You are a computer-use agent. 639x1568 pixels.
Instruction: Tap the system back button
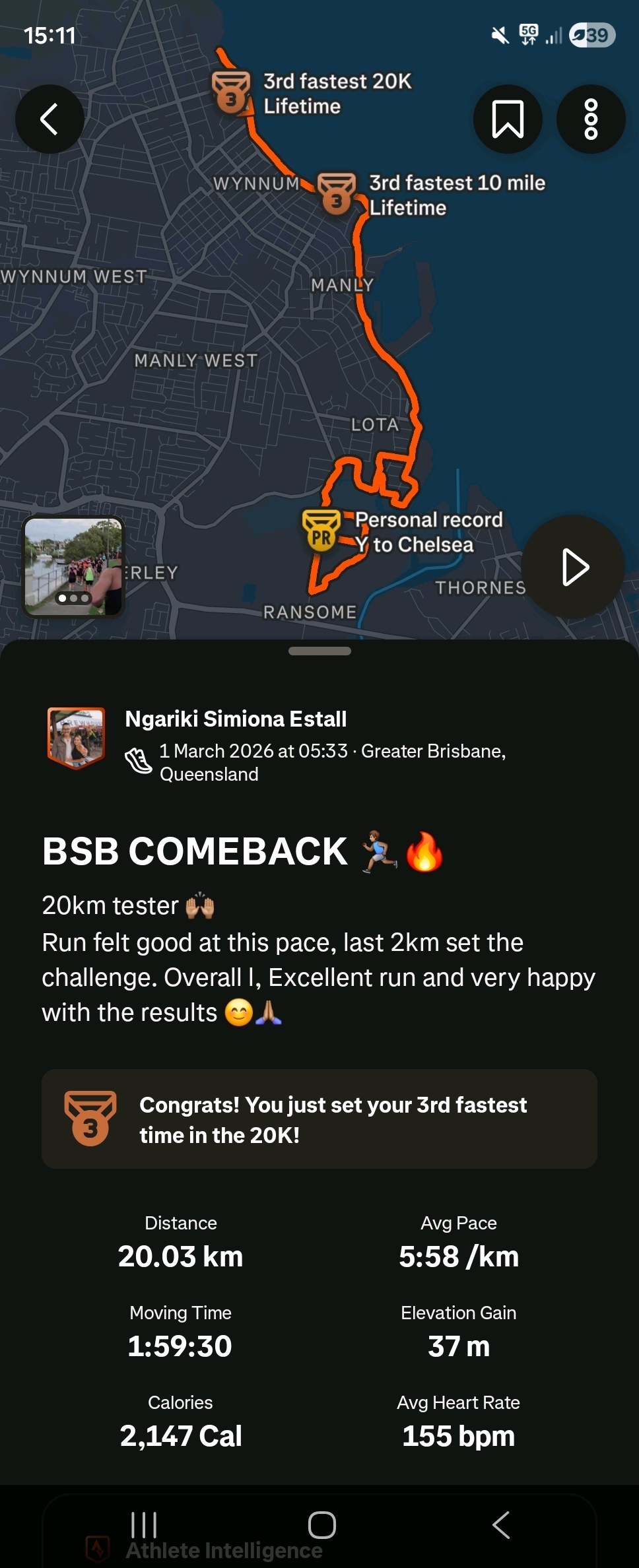501,1525
